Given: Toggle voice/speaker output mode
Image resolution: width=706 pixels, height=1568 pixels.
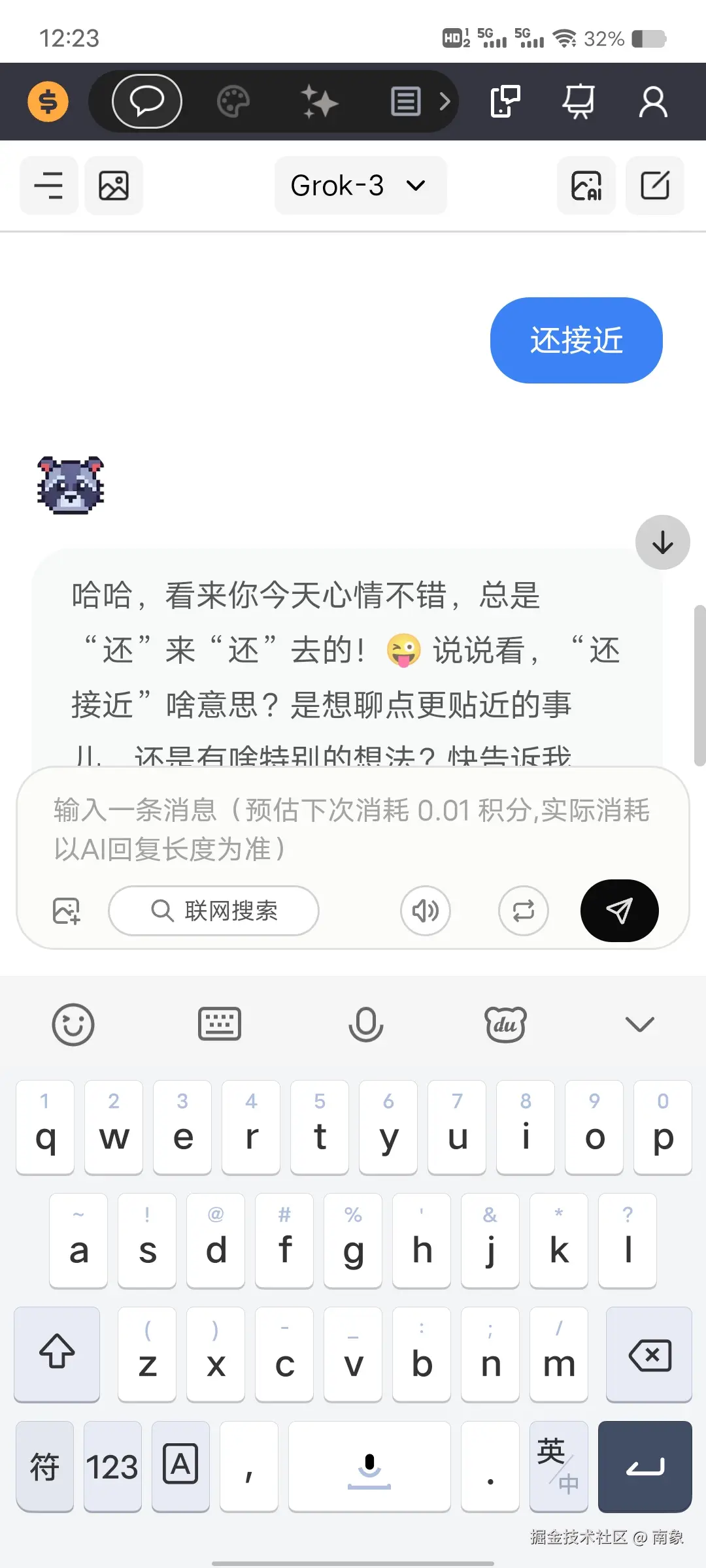Looking at the screenshot, I should click(425, 911).
